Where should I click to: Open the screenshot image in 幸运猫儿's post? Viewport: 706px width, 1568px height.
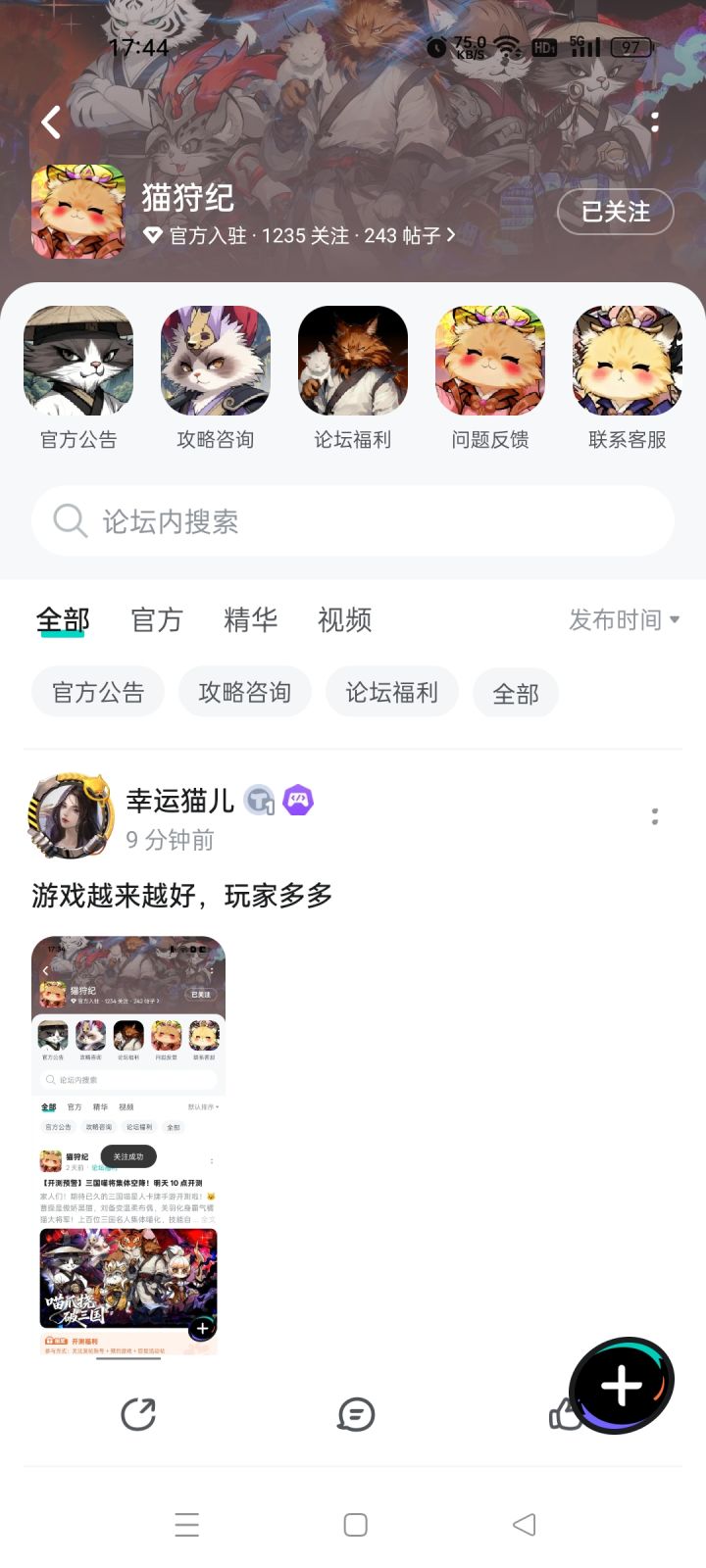(128, 1146)
